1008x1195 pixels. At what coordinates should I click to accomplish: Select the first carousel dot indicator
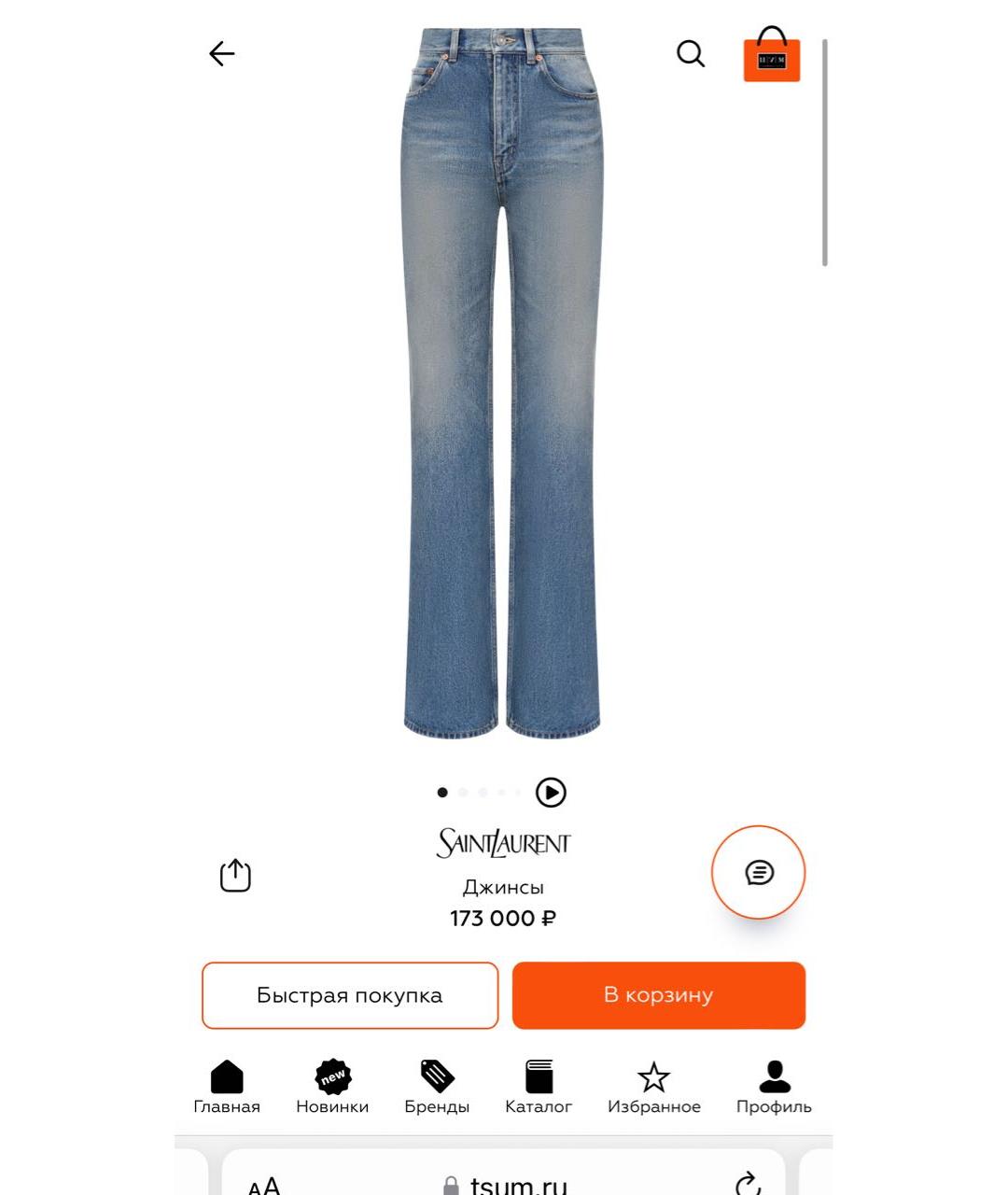click(441, 791)
